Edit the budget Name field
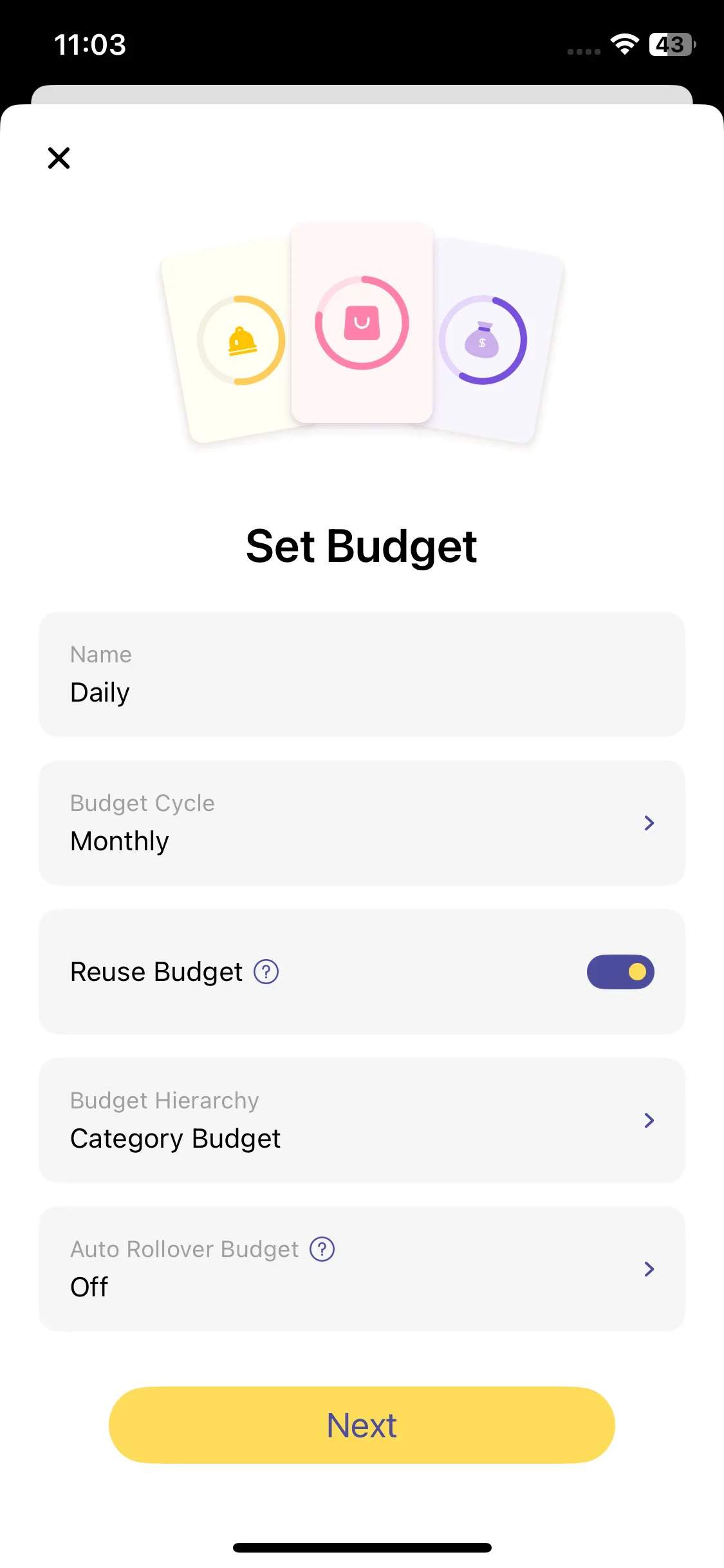The image size is (724, 1568). pyautogui.click(x=362, y=675)
